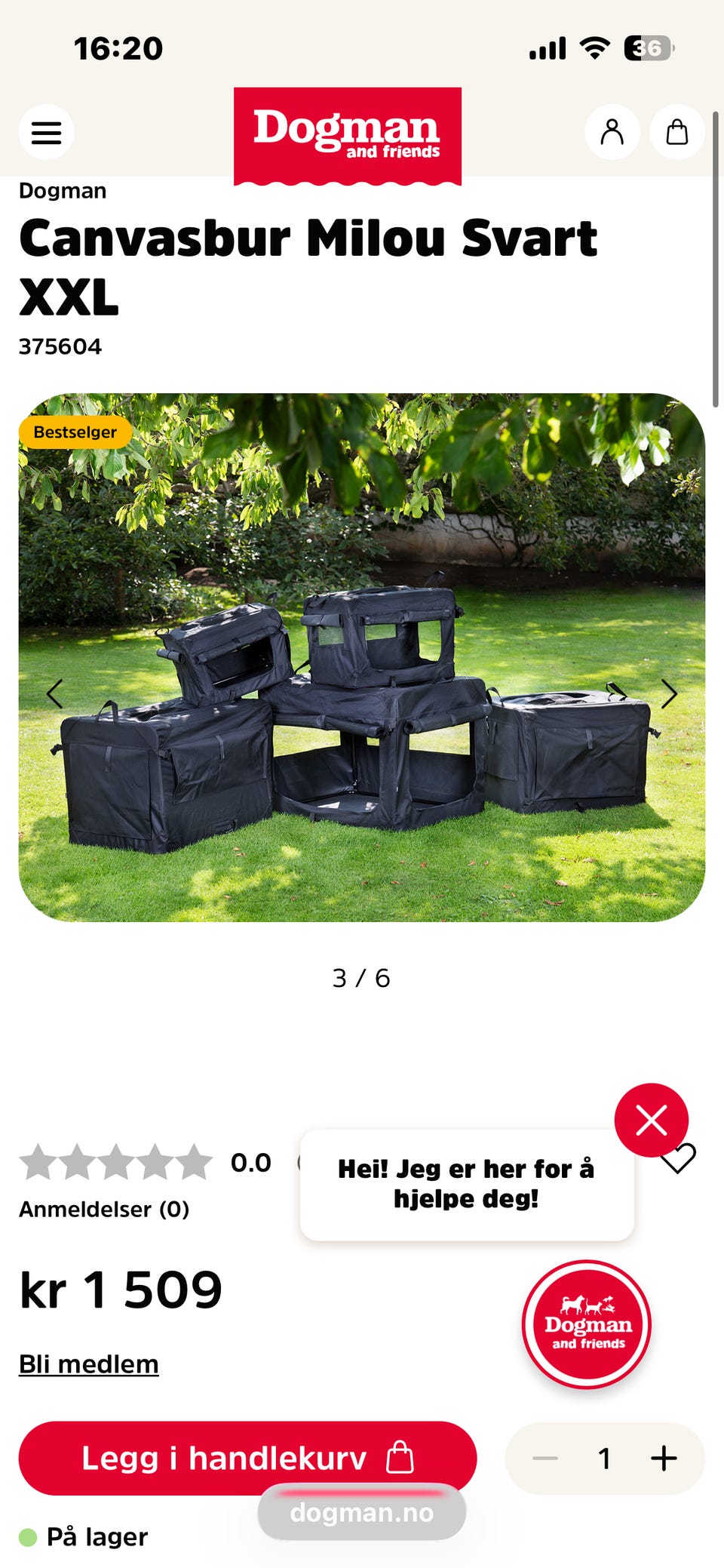The image size is (724, 1568).
Task: Decrease quantity with minus stepper
Action: point(545,1458)
